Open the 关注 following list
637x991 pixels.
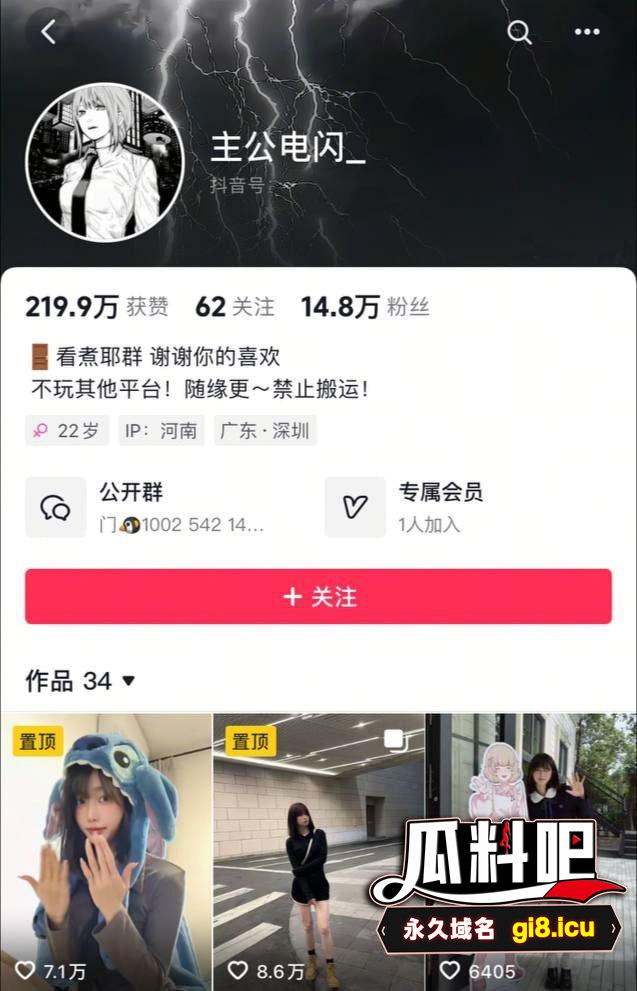click(x=235, y=307)
